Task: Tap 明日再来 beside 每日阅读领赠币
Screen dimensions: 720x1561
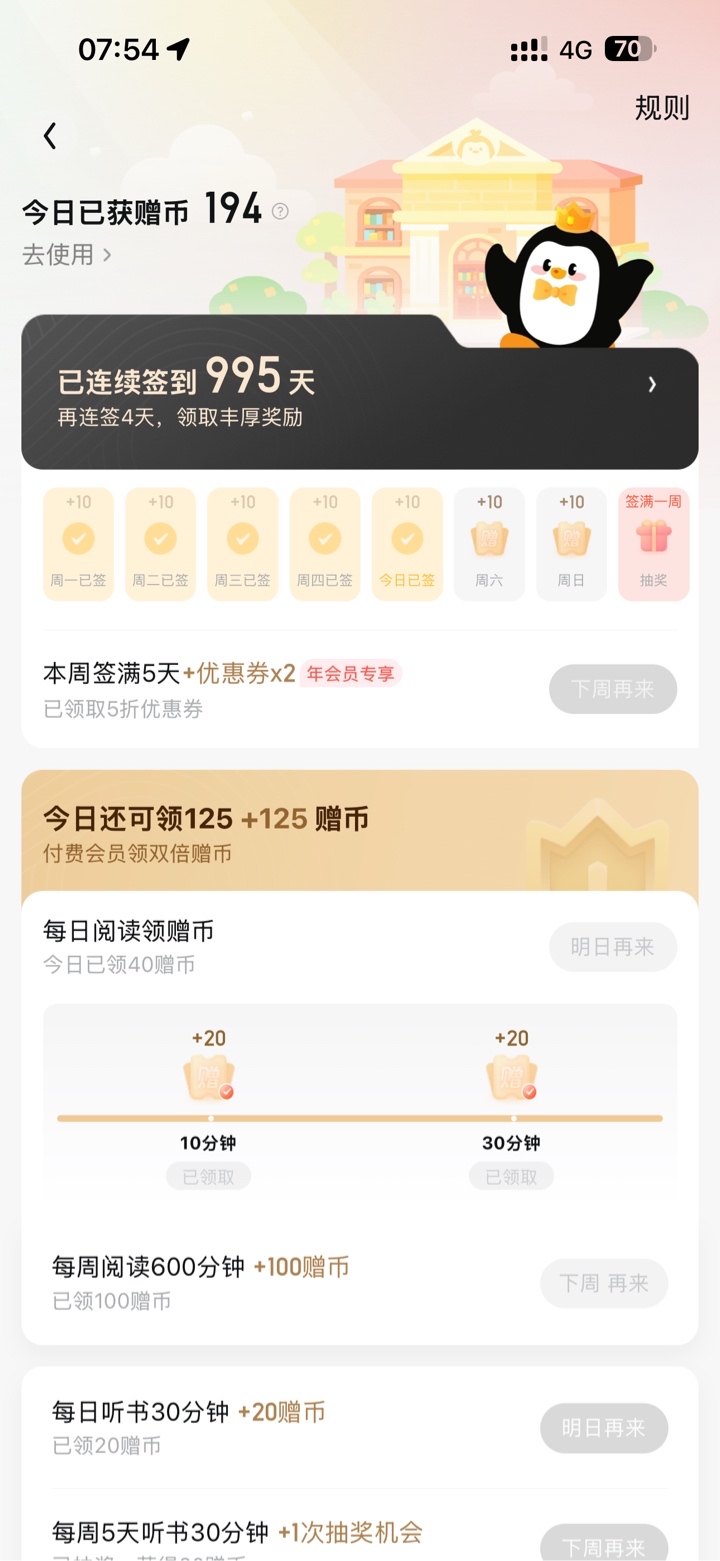Action: (x=612, y=947)
